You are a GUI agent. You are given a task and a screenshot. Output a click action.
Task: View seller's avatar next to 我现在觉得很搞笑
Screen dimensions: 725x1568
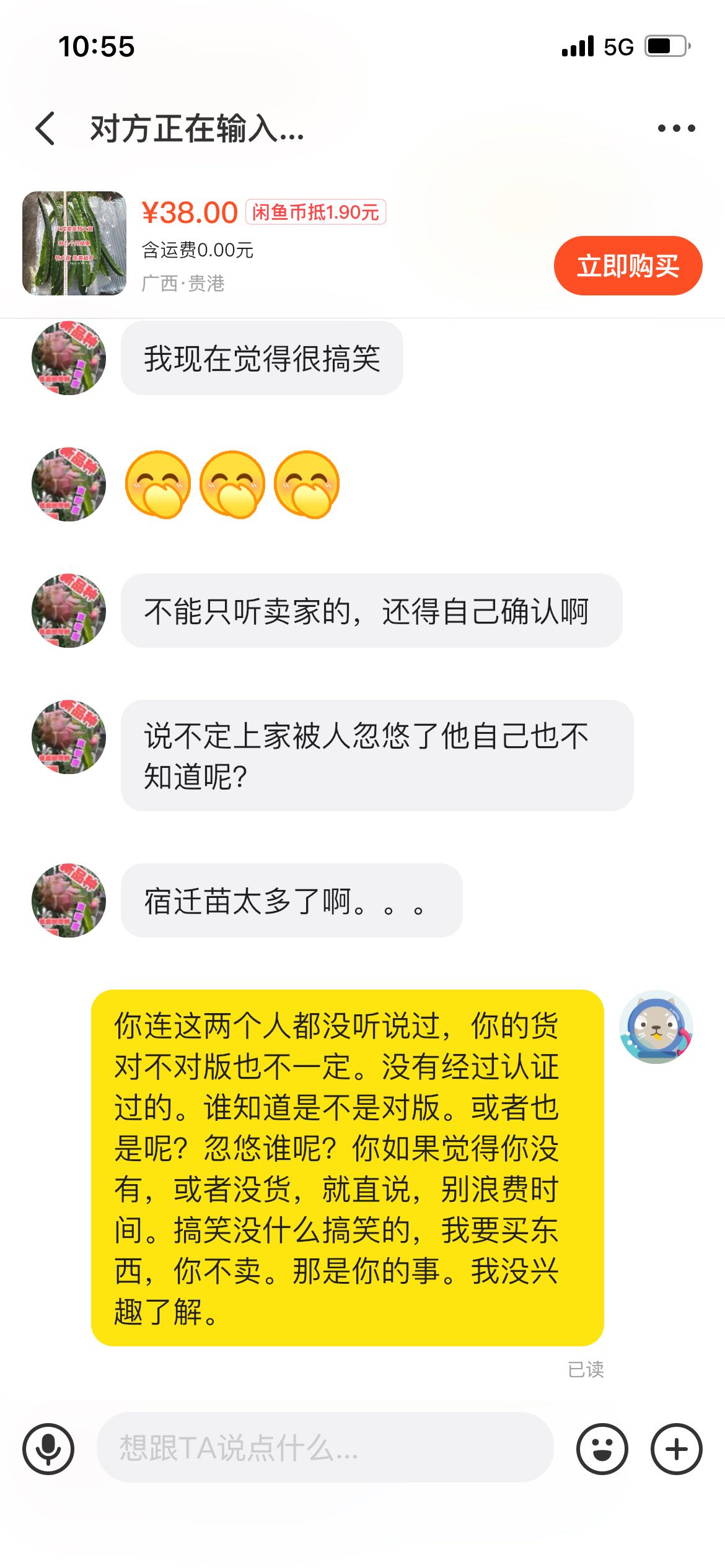(x=69, y=358)
